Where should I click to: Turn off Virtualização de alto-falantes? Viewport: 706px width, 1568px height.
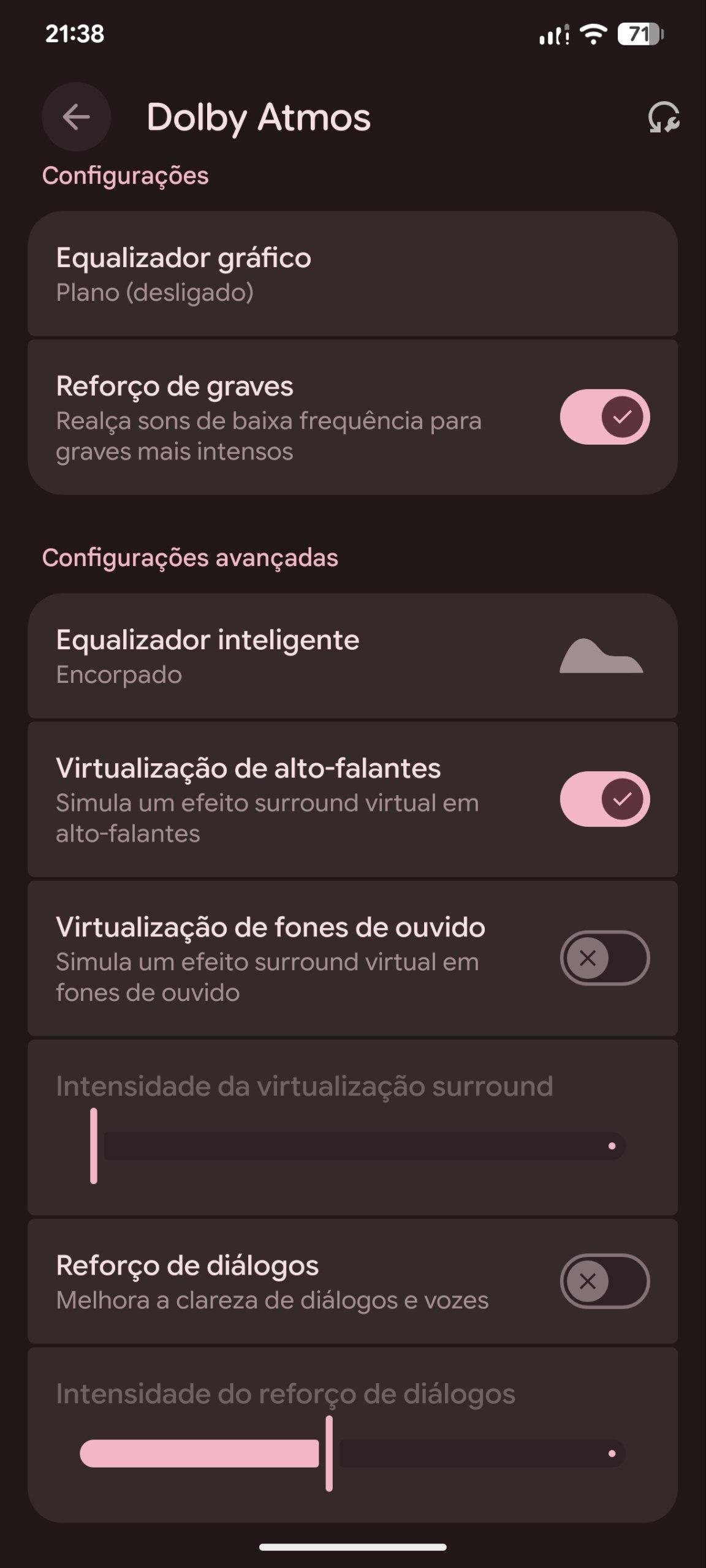click(x=604, y=799)
